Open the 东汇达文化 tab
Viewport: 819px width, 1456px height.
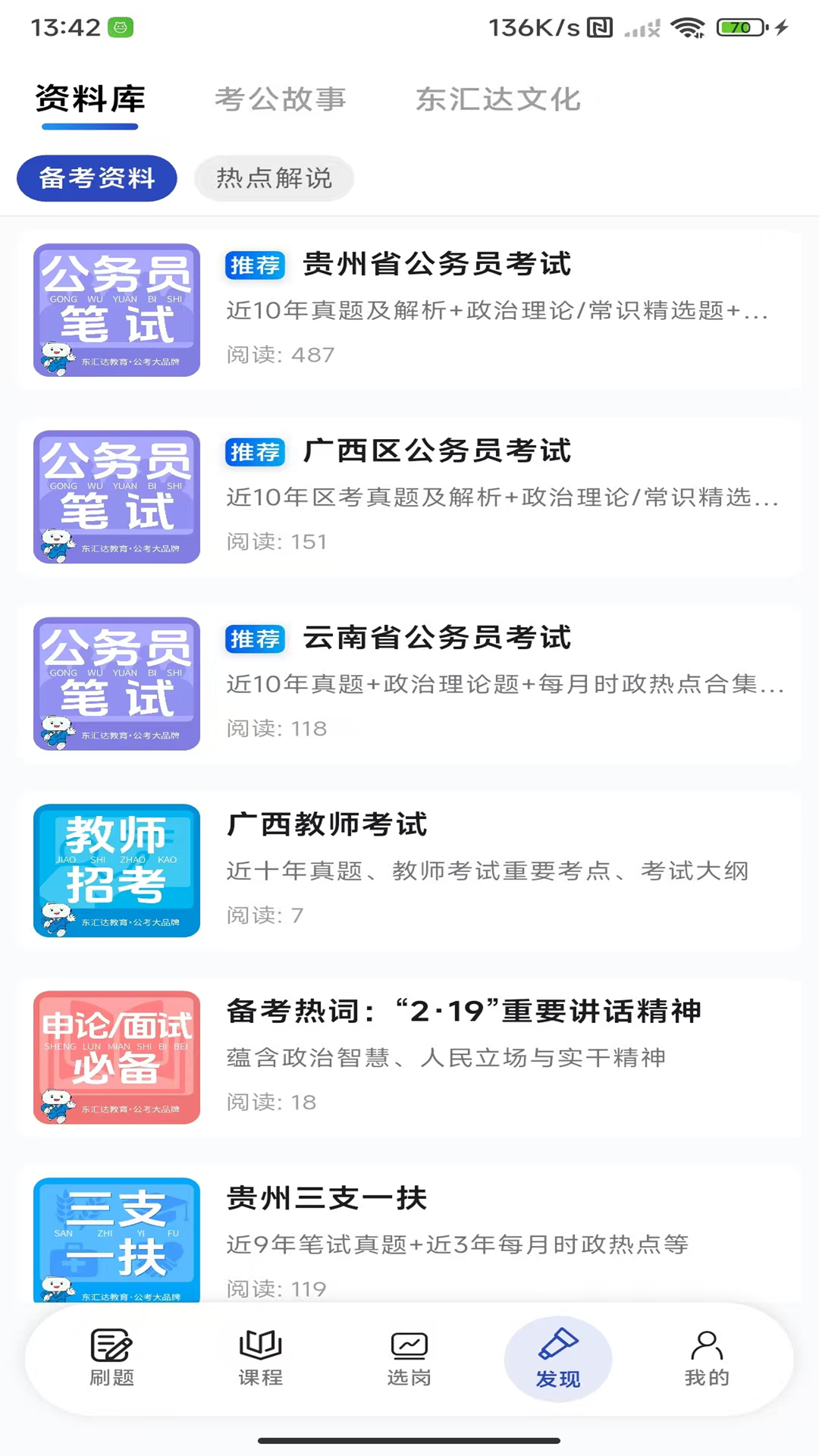point(499,99)
